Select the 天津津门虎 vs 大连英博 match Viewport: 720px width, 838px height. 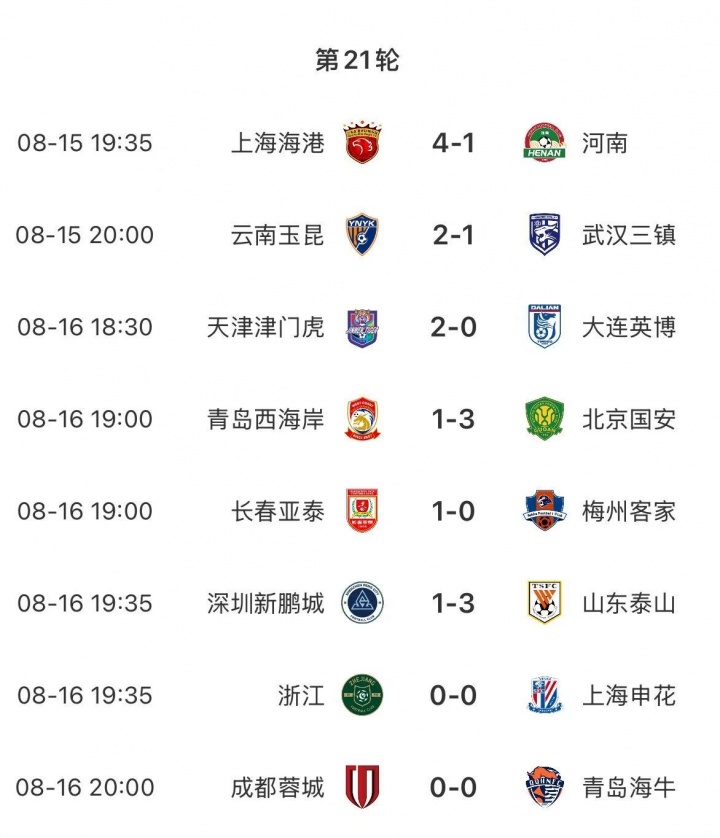tap(453, 327)
